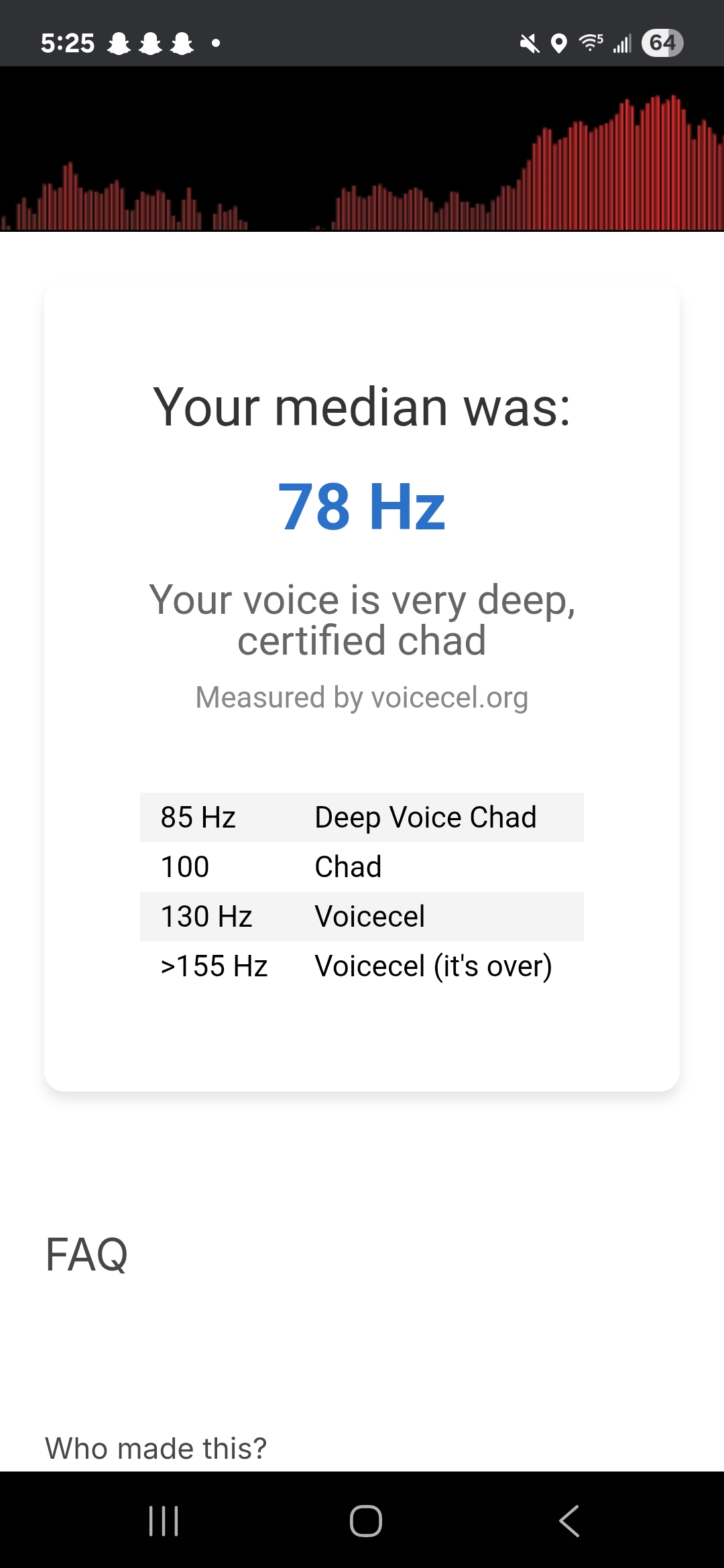Open the 'Who made this?' link

pos(156,1447)
